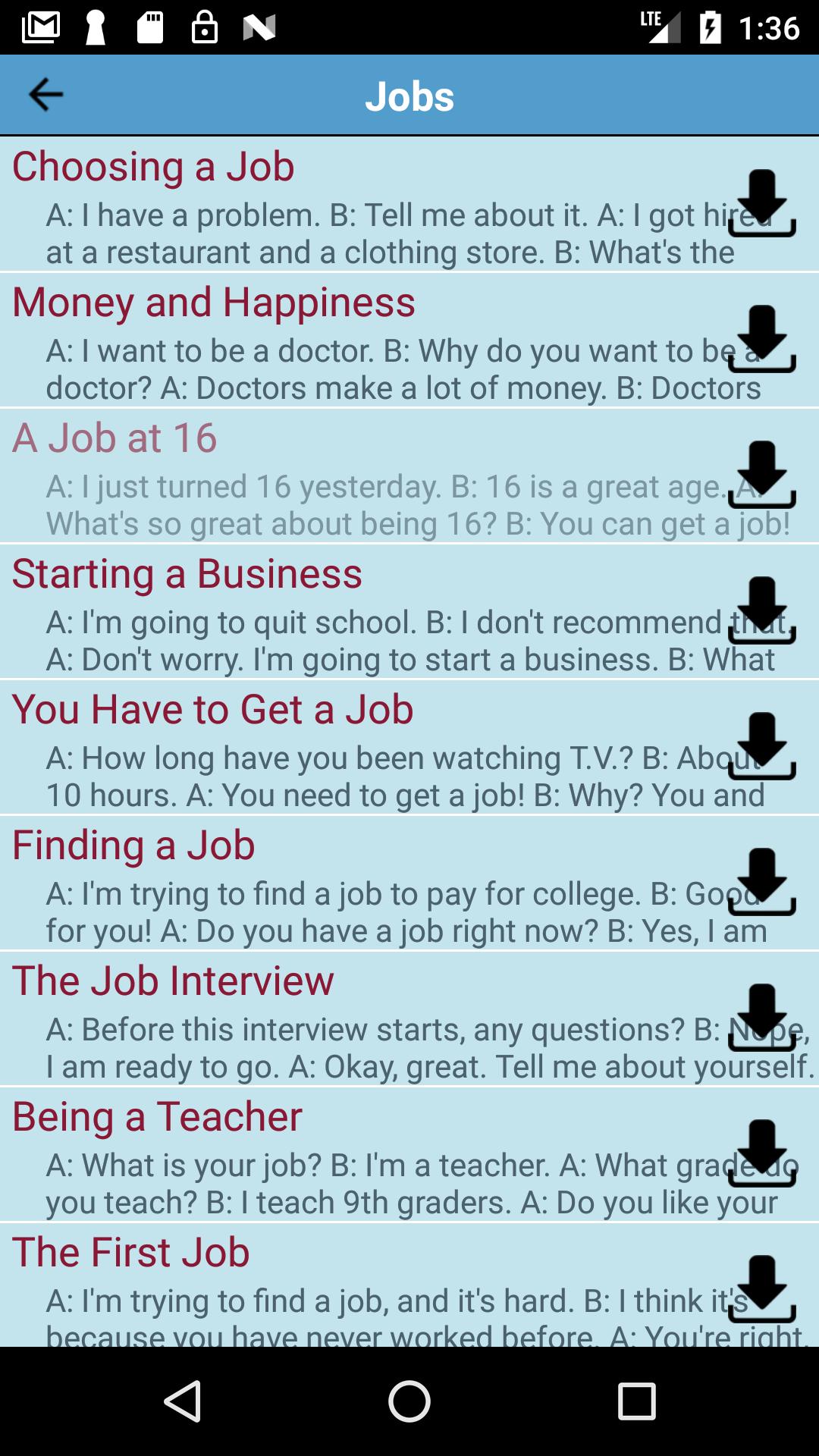The image size is (819, 1456).
Task: Open the Money and Happiness conversation
Action: click(x=409, y=340)
